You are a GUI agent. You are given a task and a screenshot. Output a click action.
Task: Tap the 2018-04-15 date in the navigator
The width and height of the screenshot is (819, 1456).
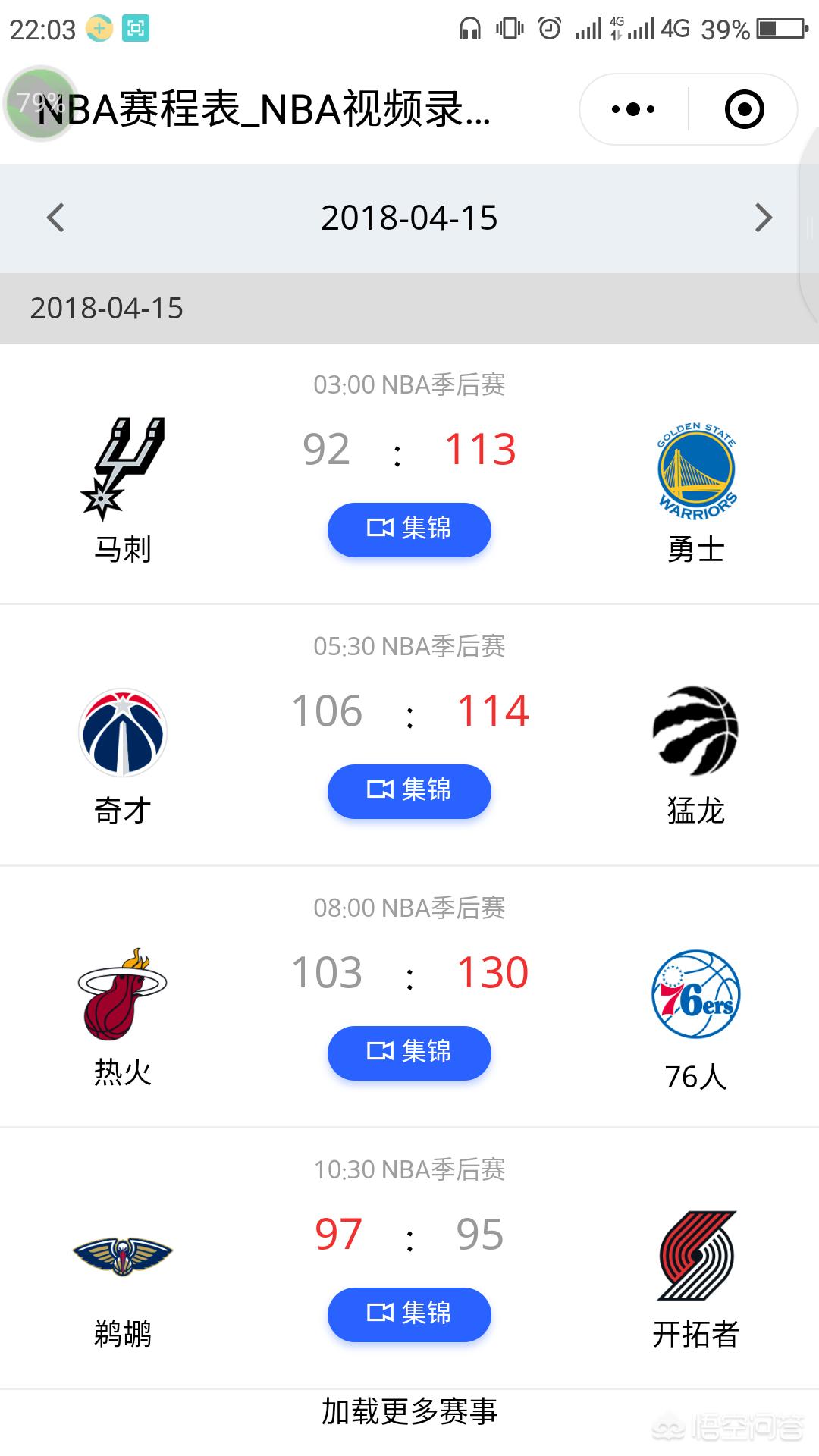409,218
